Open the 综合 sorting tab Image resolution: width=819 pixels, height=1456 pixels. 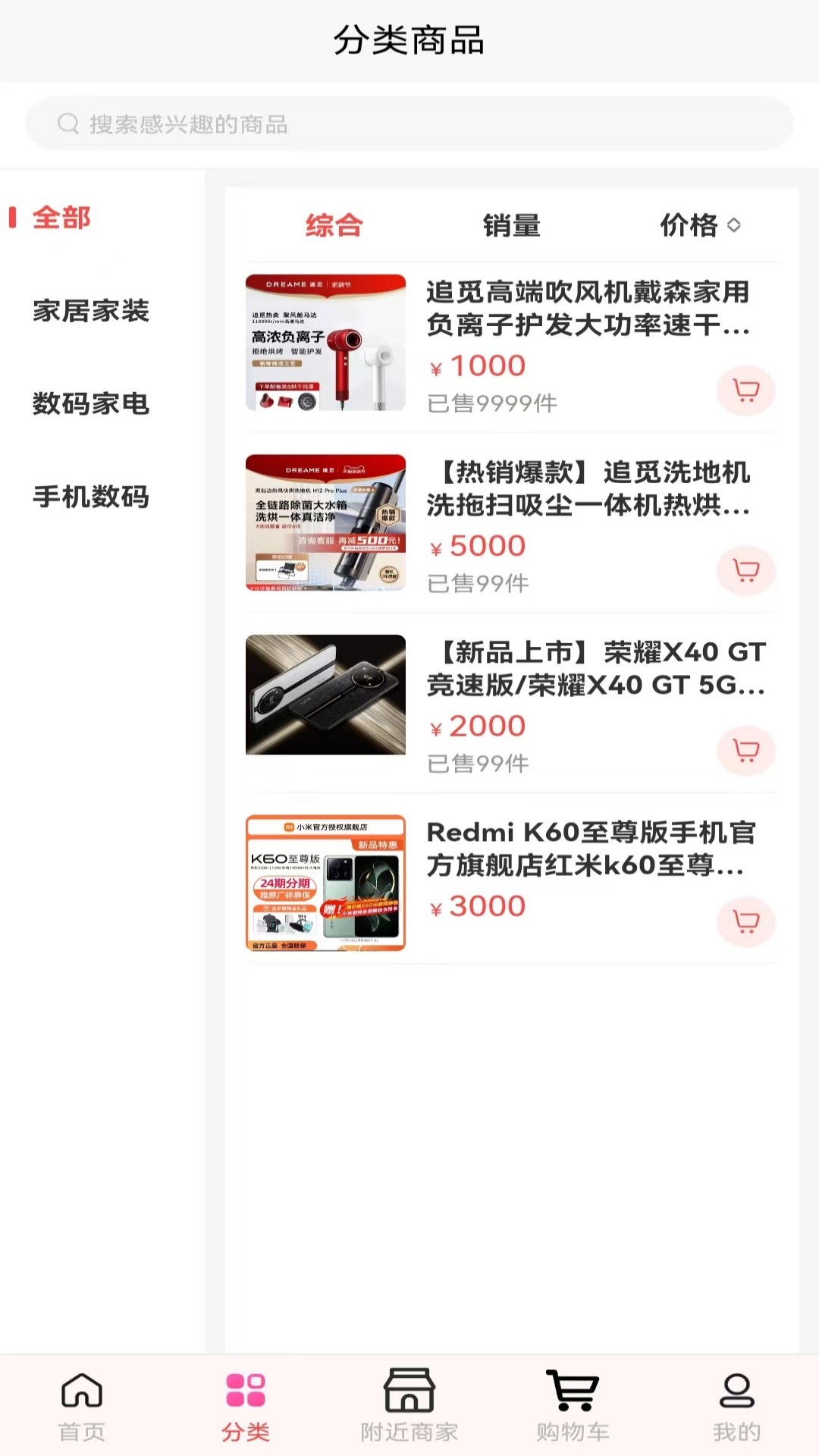coord(334,224)
